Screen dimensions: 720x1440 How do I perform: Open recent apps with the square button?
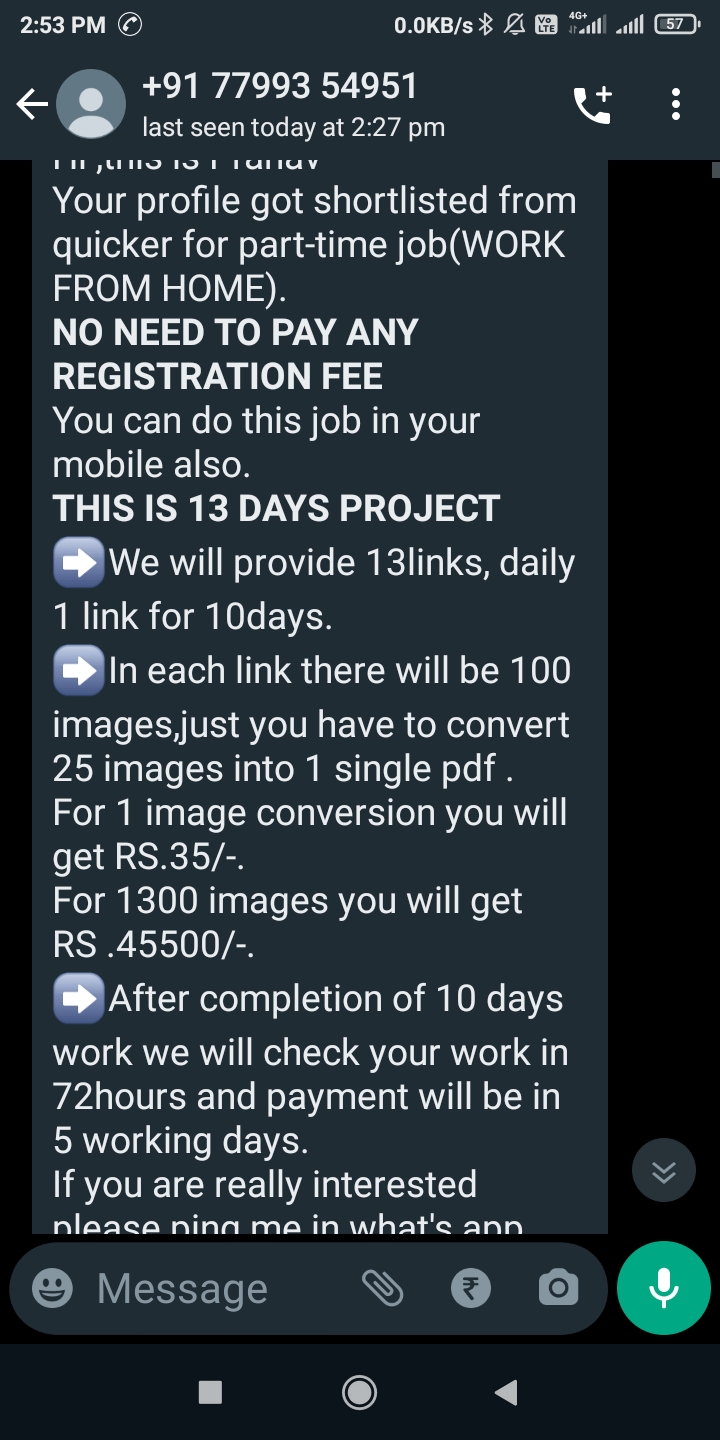click(x=210, y=1392)
